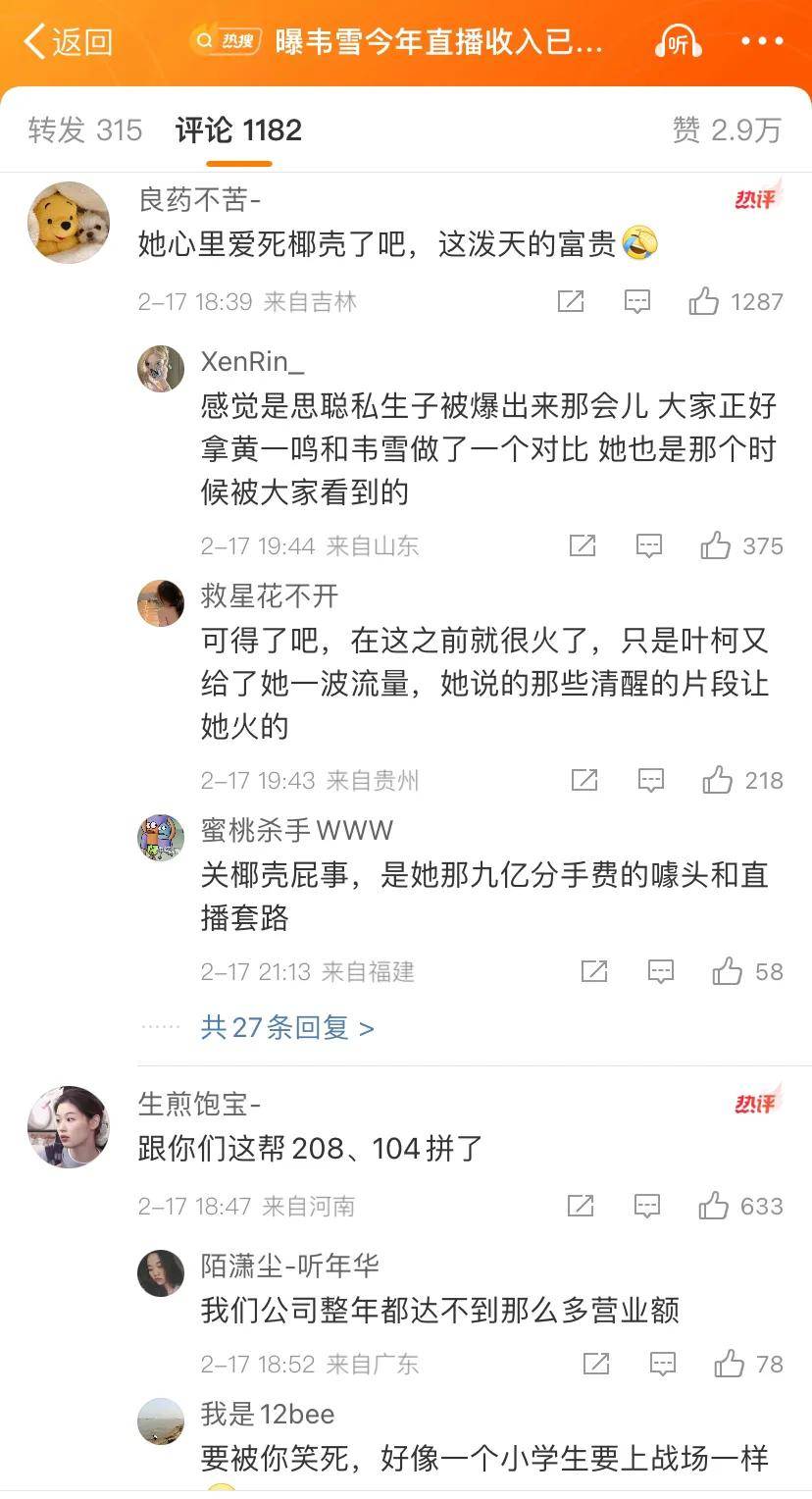Share 生煎饱宝-'s comment
Viewport: 812px width, 1499px height.
click(x=581, y=1206)
